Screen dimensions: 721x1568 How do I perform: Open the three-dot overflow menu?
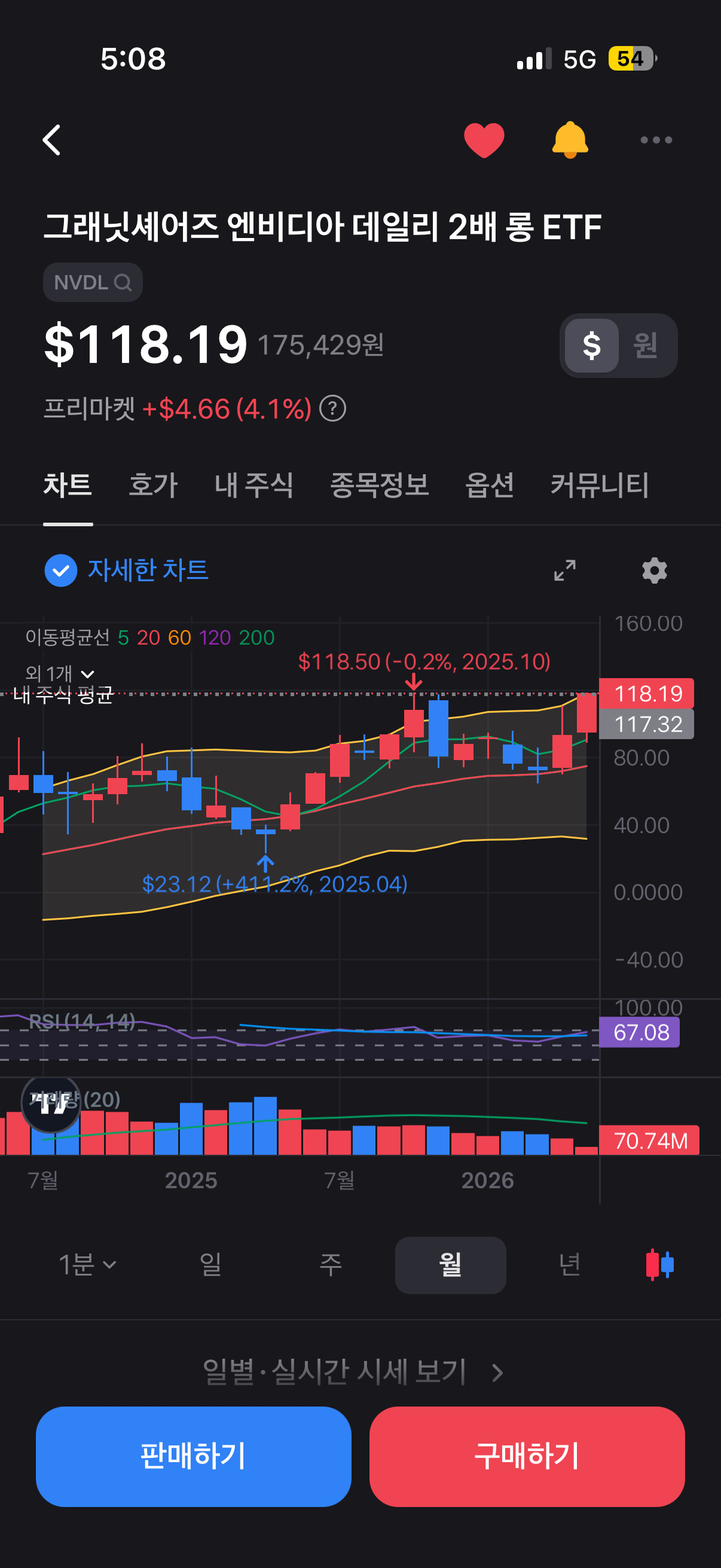656,140
